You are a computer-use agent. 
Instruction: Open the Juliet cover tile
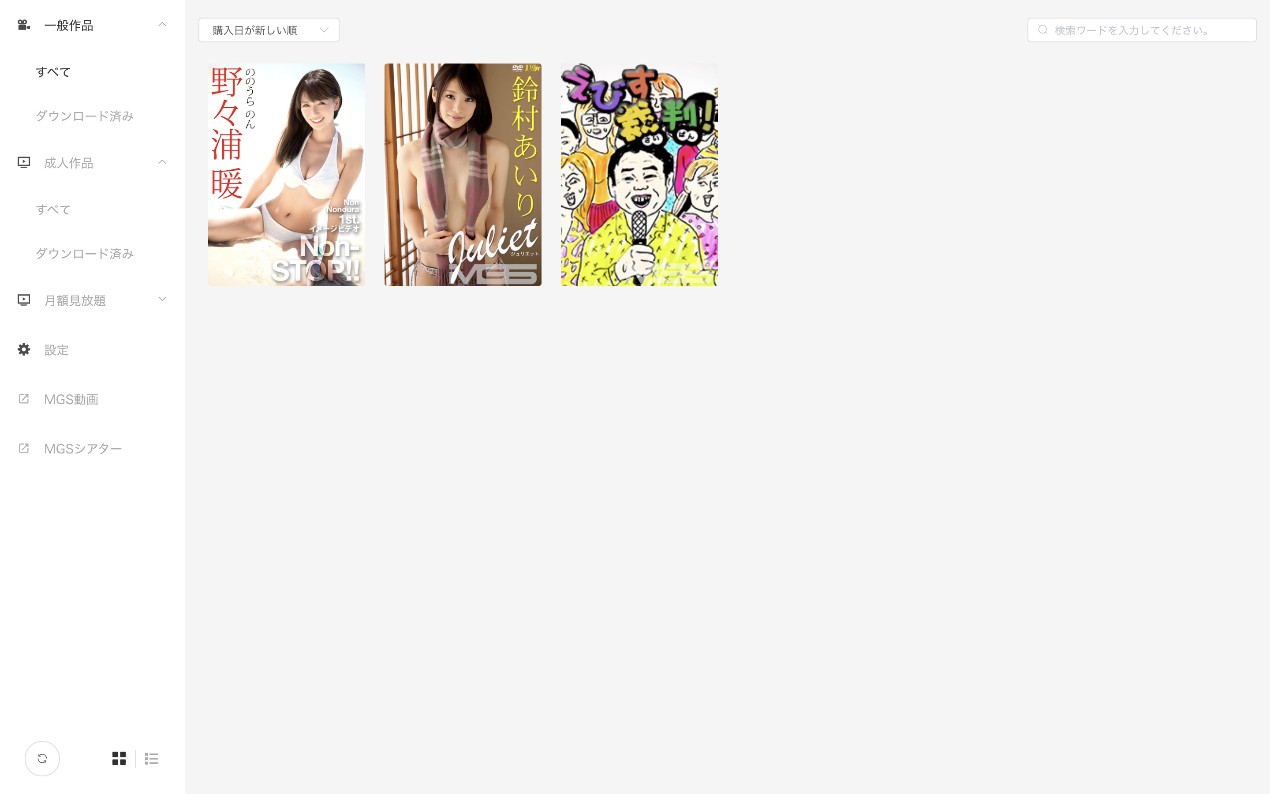[463, 175]
